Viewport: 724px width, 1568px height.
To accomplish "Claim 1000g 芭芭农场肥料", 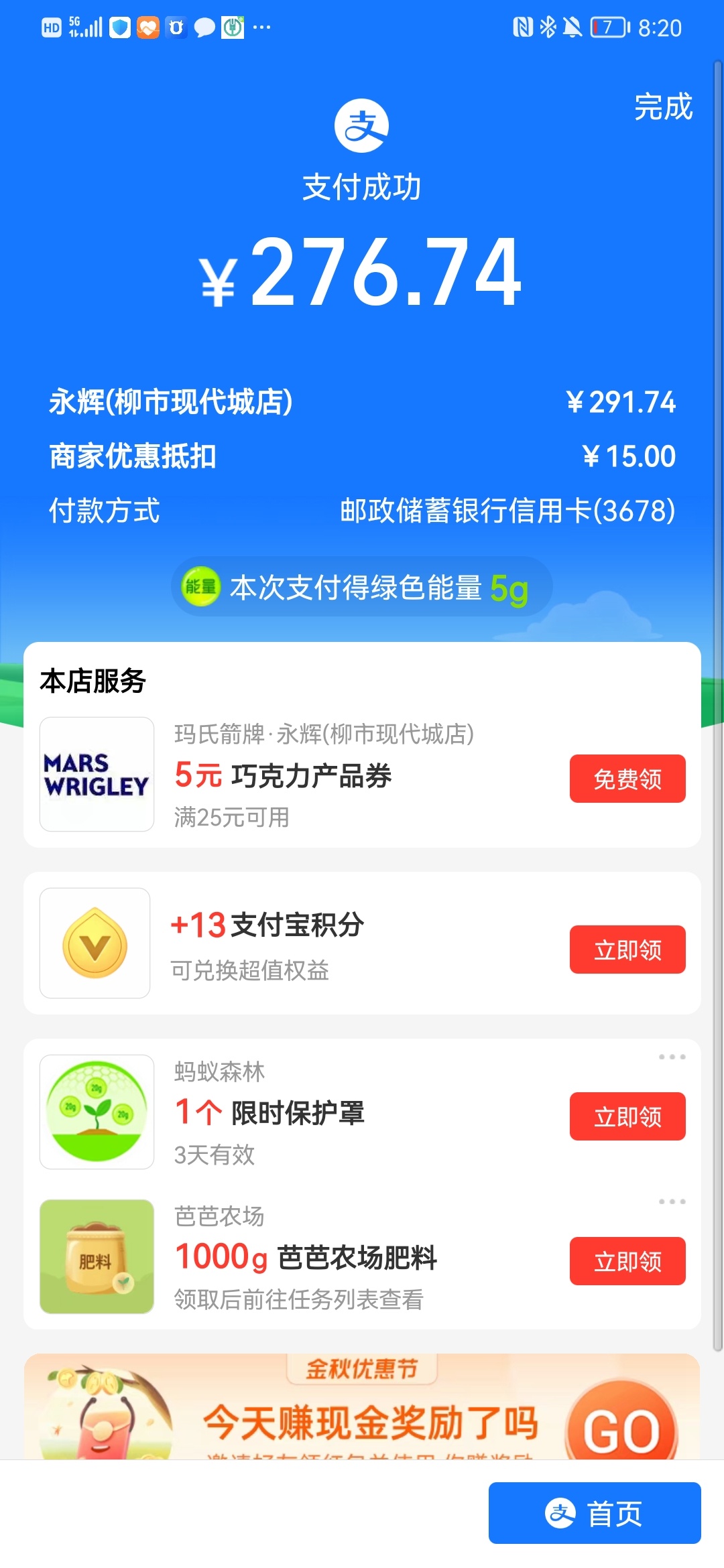I will click(x=627, y=1261).
